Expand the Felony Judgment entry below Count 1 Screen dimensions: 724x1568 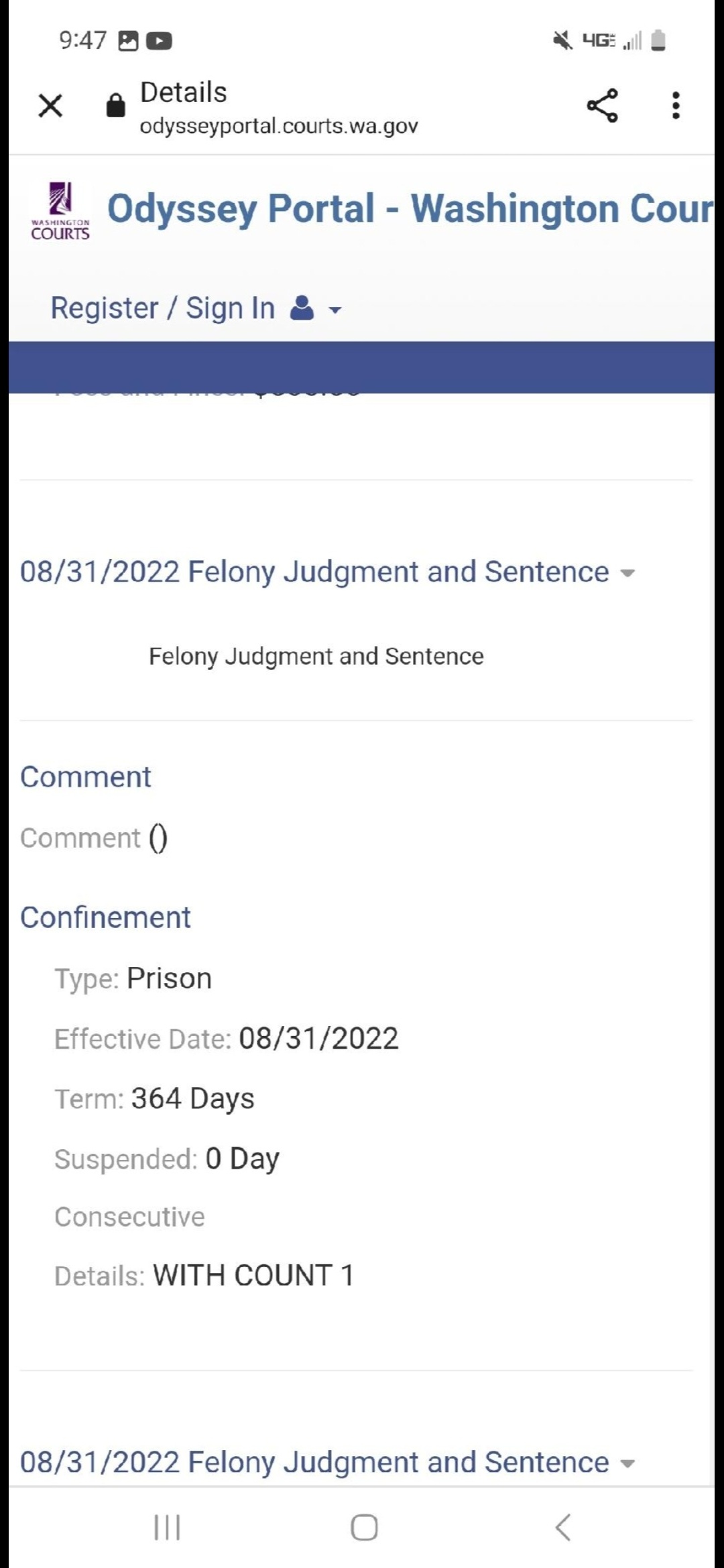coord(327,1462)
